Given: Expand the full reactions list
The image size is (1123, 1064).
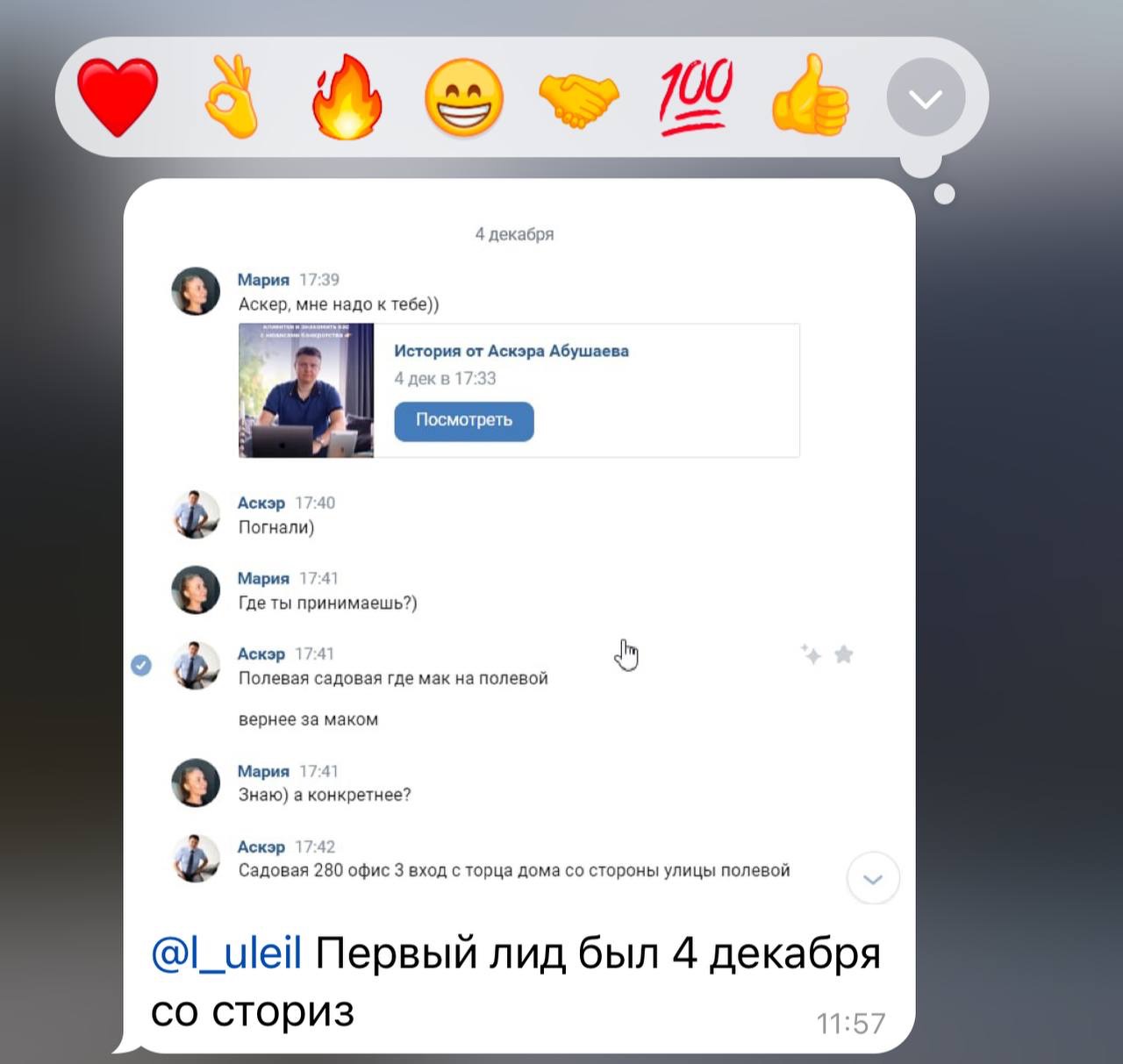Looking at the screenshot, I should pos(926,97).
